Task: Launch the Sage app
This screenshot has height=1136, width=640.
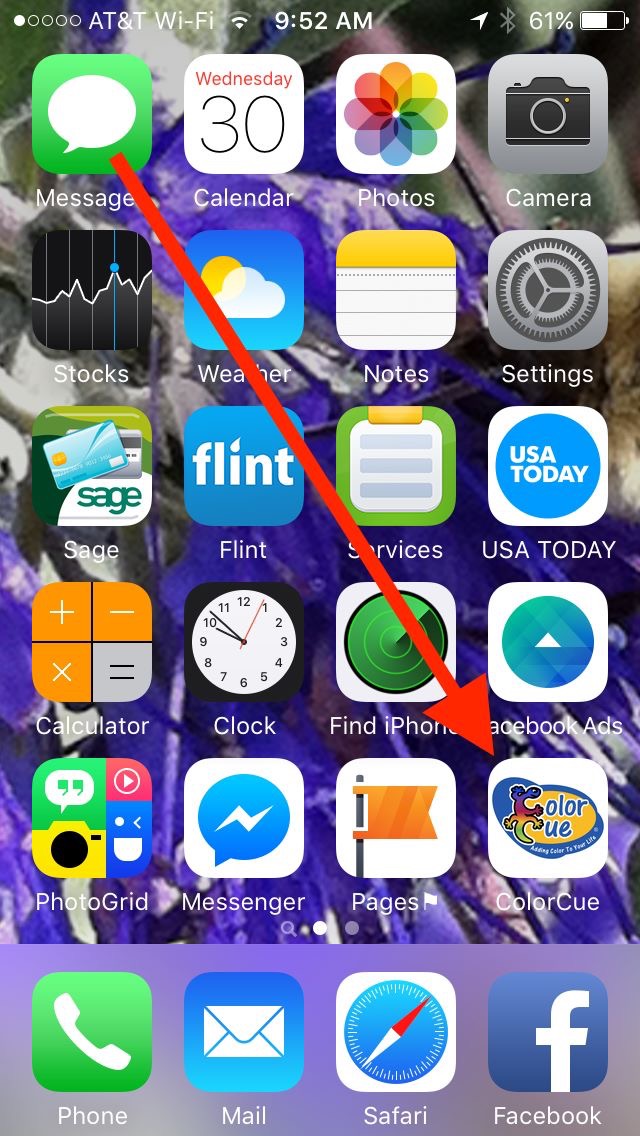Action: pyautogui.click(x=92, y=466)
